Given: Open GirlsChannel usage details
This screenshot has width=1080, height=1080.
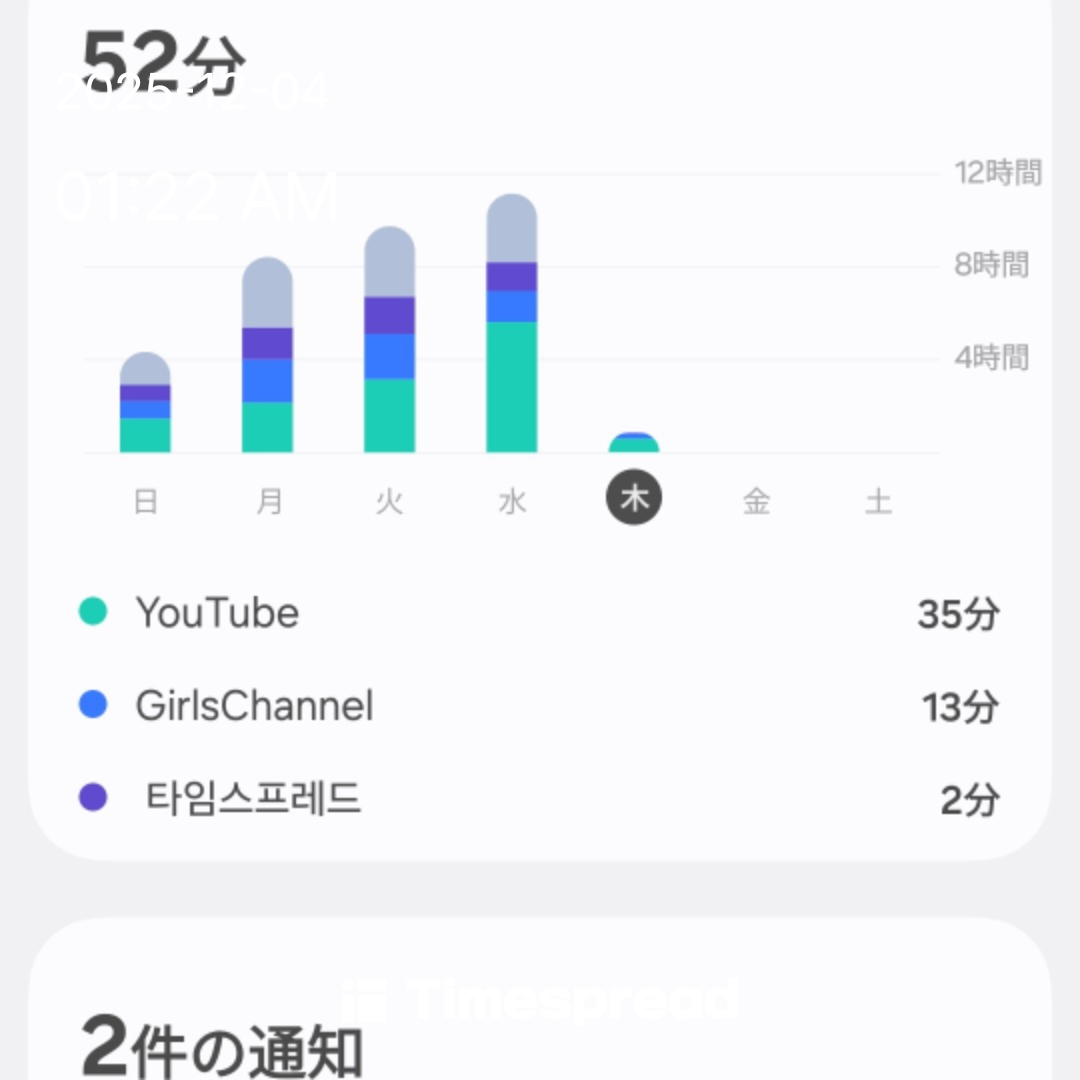Looking at the screenshot, I should [x=540, y=706].
